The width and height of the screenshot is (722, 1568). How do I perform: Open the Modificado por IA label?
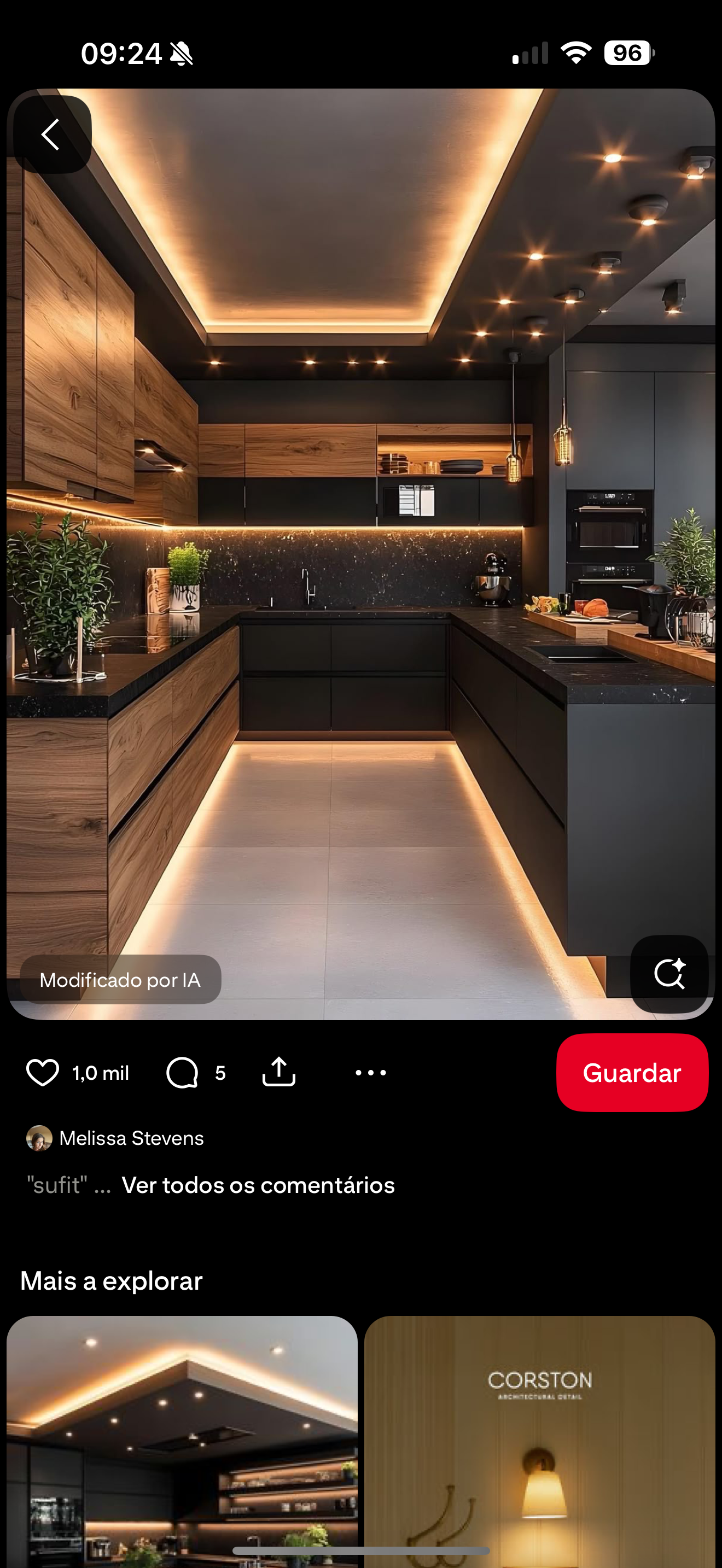120,979
